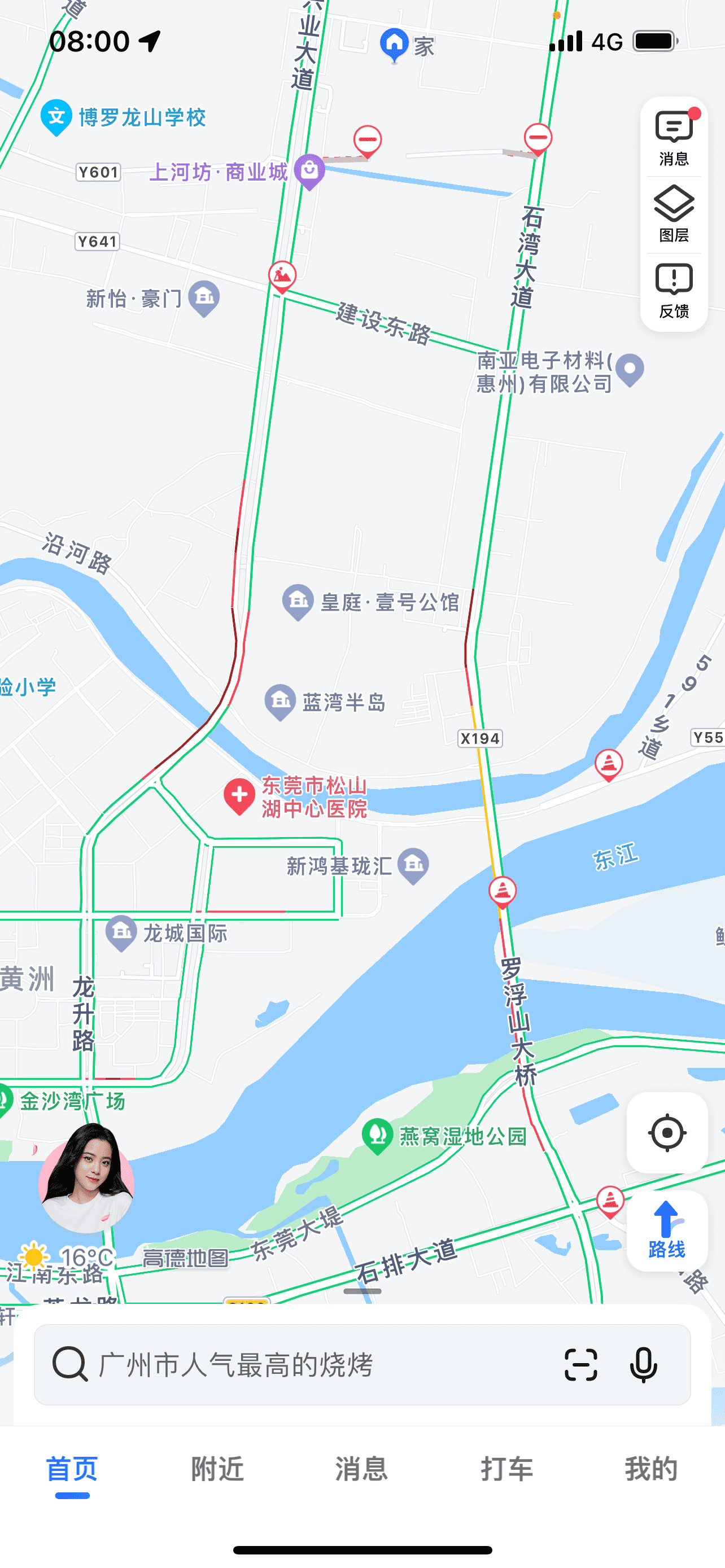Recenter the map on my location

pos(667,1133)
